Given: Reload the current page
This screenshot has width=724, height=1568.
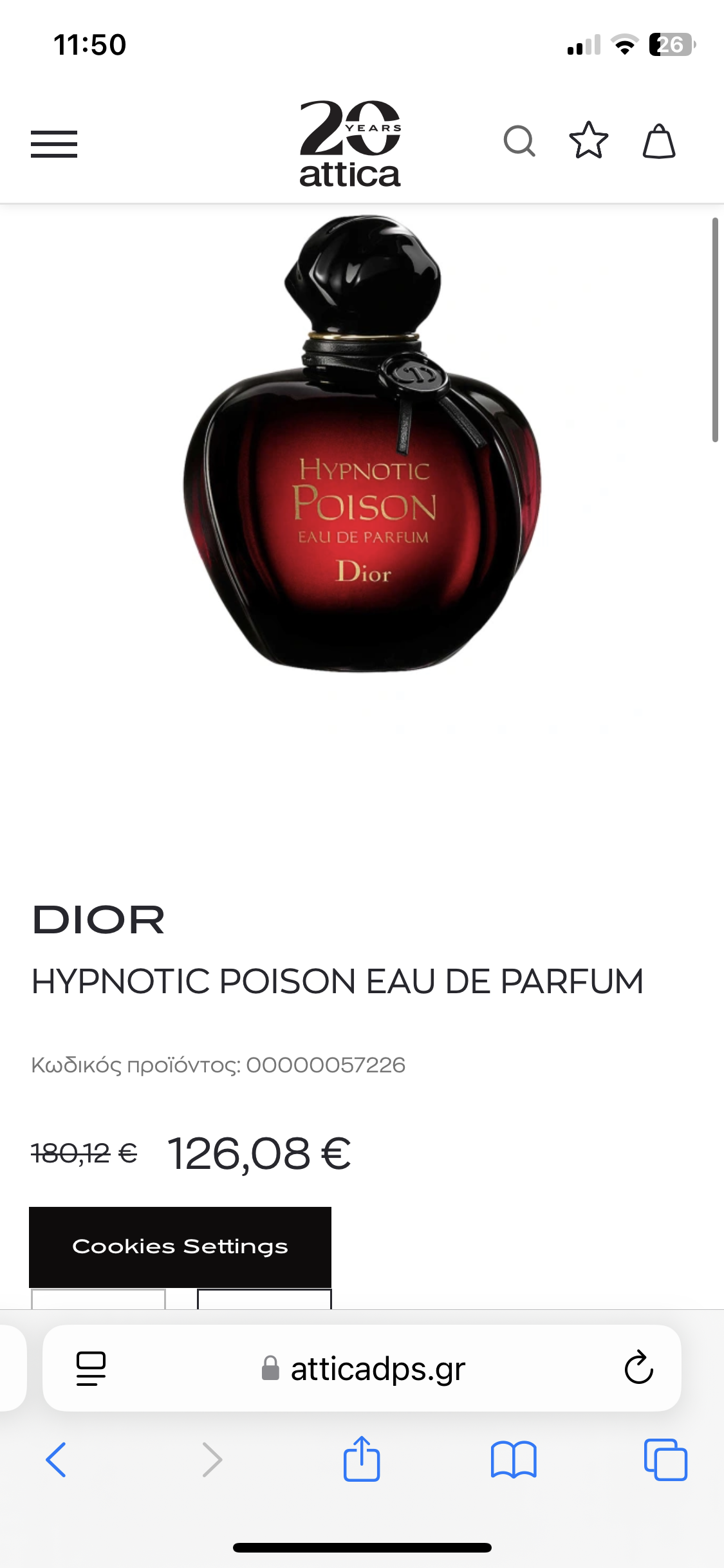Looking at the screenshot, I should tap(638, 1368).
